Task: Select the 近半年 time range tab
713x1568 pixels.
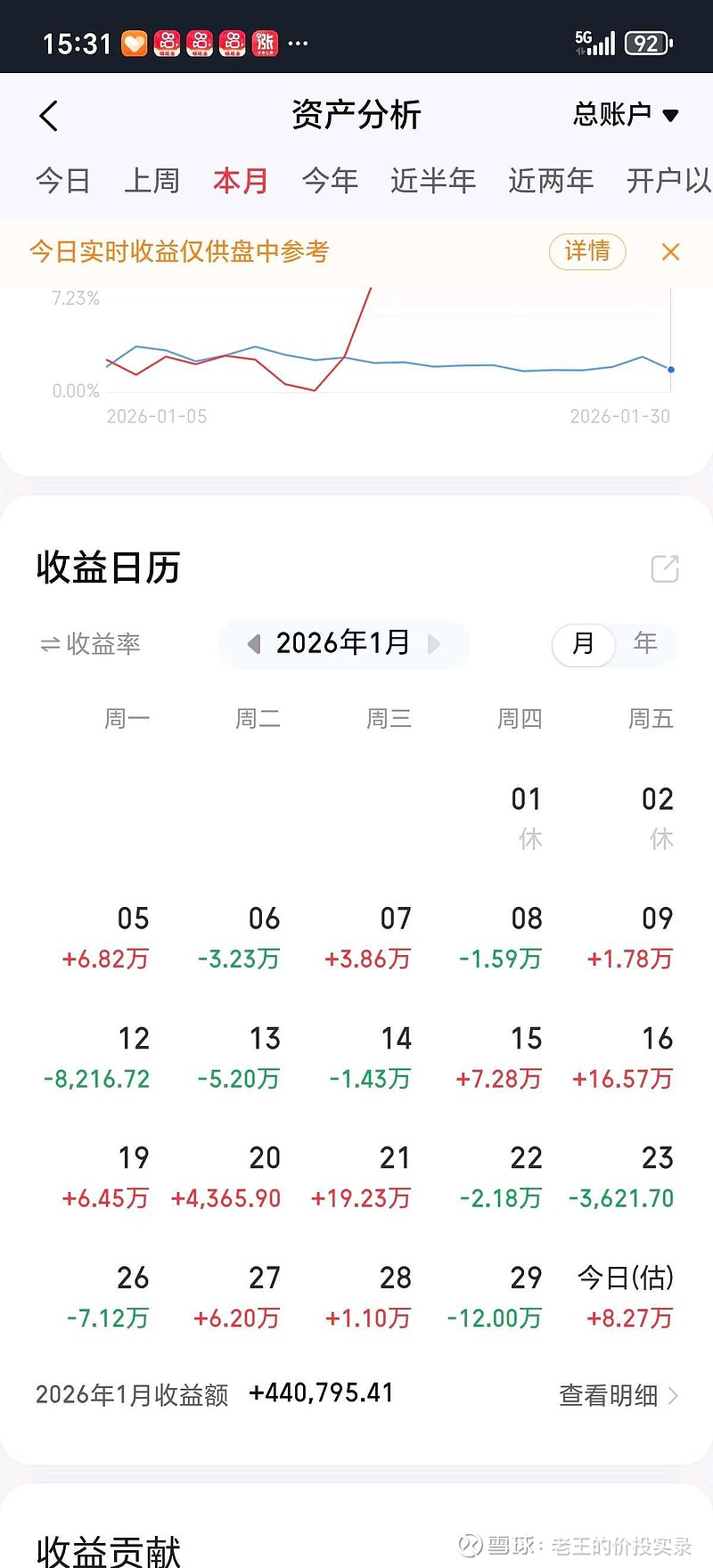Action: point(433,180)
